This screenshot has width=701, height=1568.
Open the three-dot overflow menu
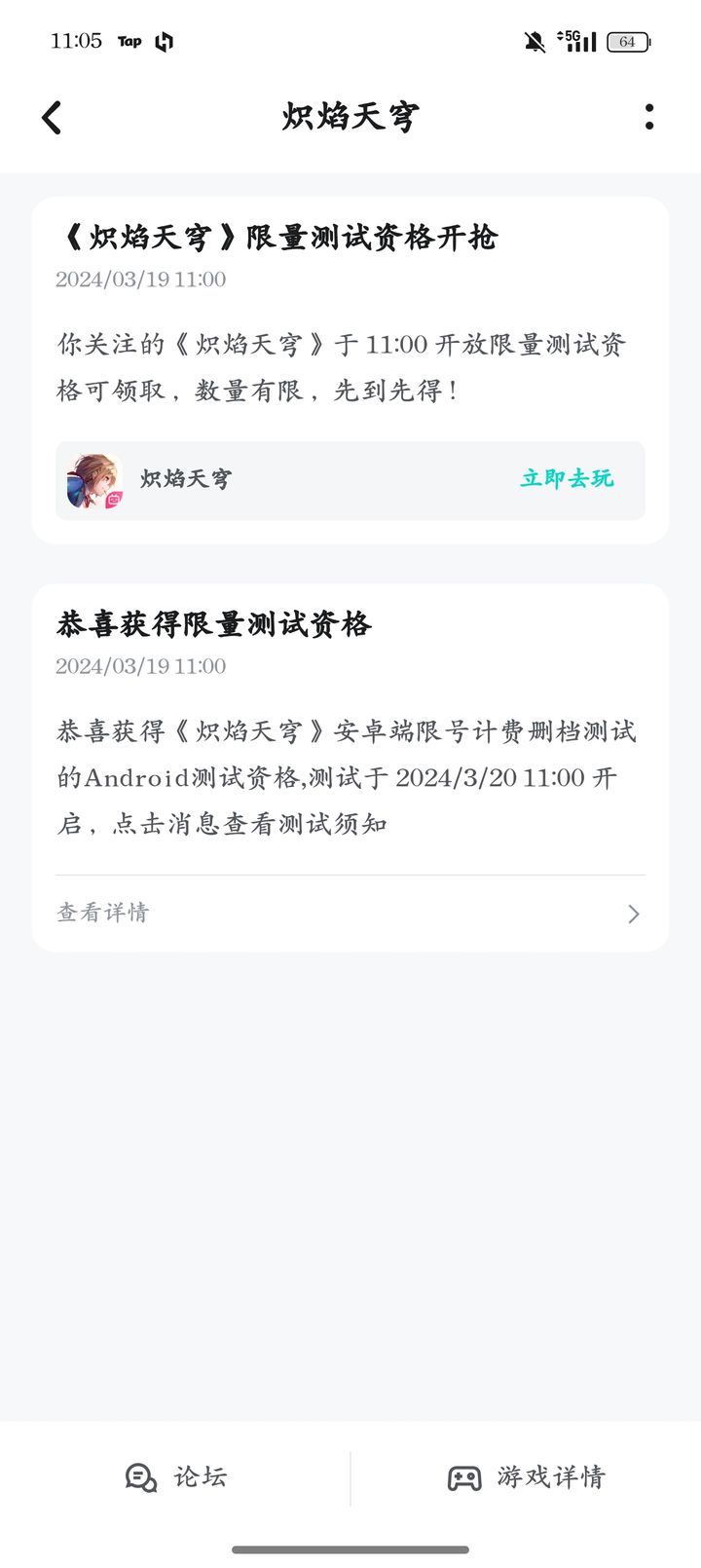point(649,117)
